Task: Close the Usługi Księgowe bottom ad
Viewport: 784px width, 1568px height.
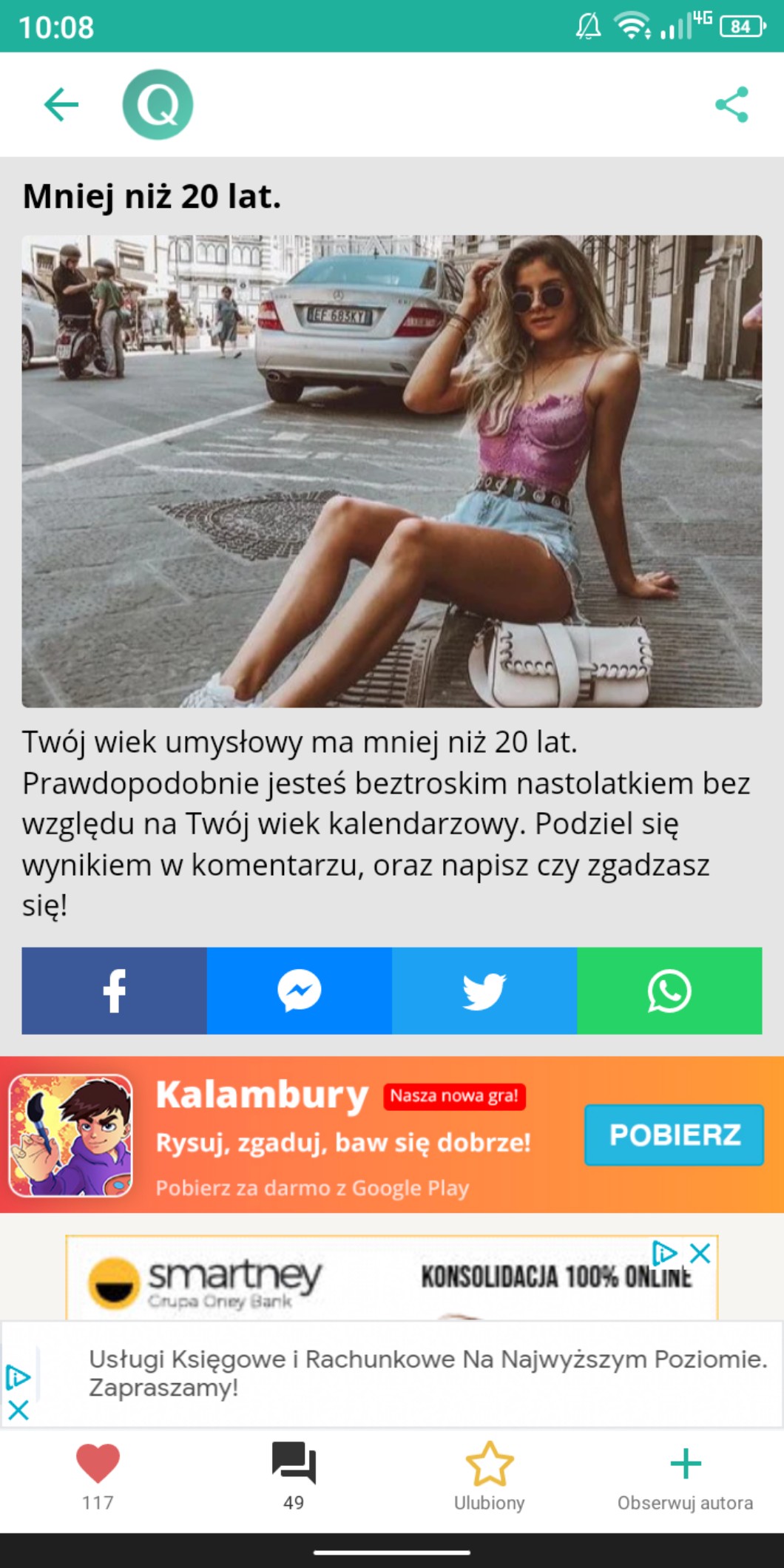Action: point(18,1410)
